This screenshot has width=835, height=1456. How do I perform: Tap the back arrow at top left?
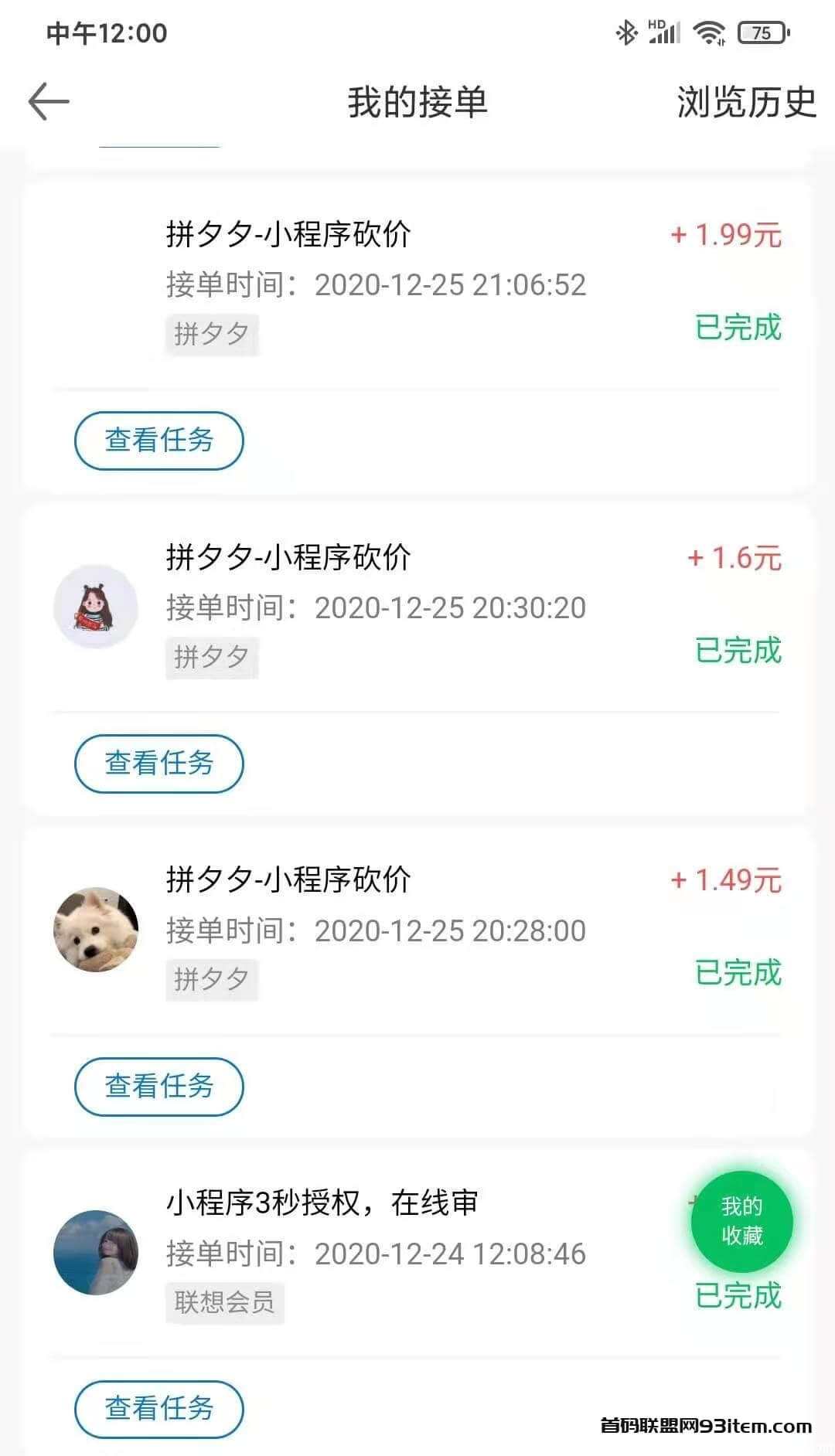(x=48, y=101)
